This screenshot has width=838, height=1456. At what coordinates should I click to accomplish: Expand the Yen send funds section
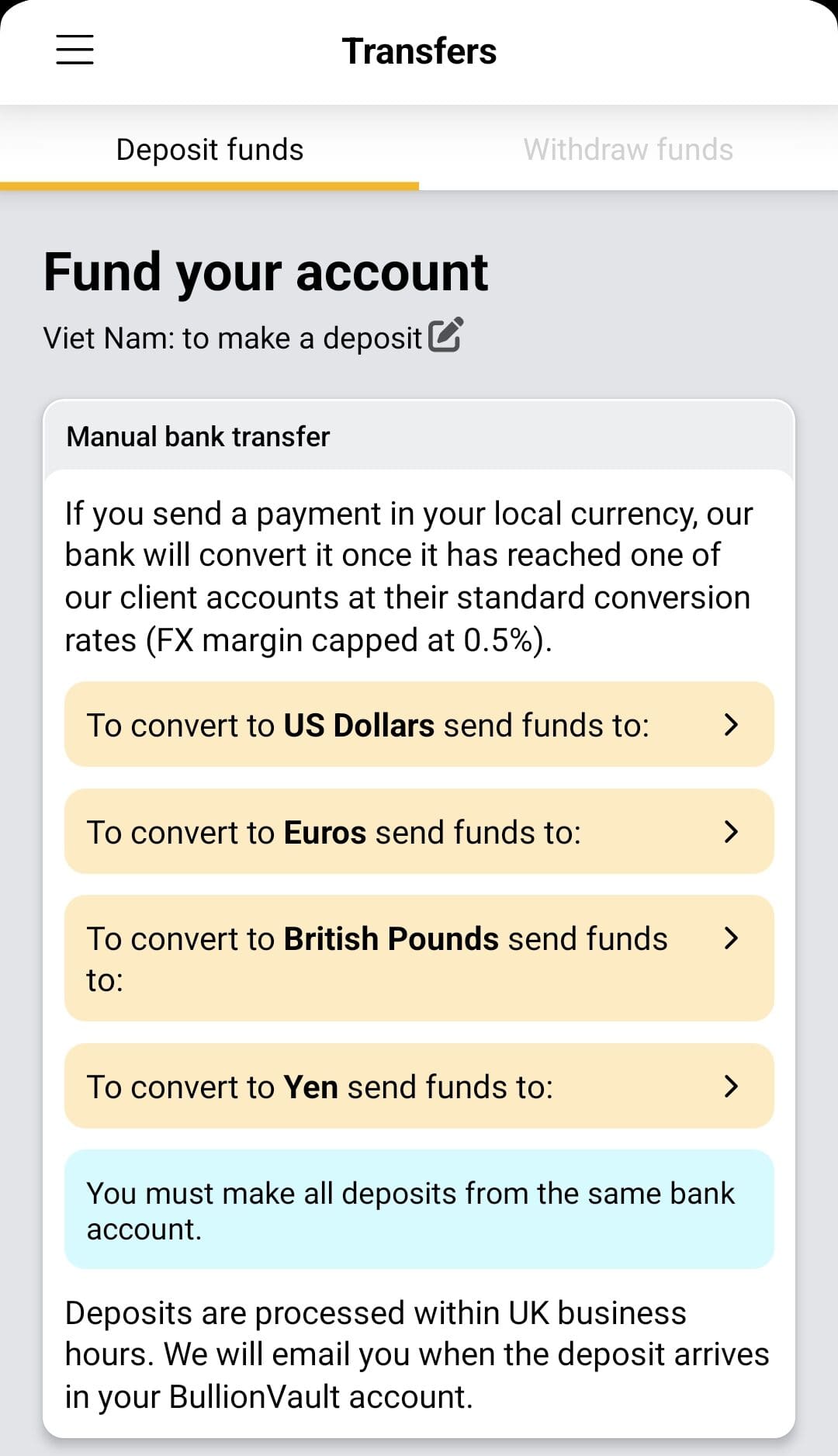[419, 1086]
